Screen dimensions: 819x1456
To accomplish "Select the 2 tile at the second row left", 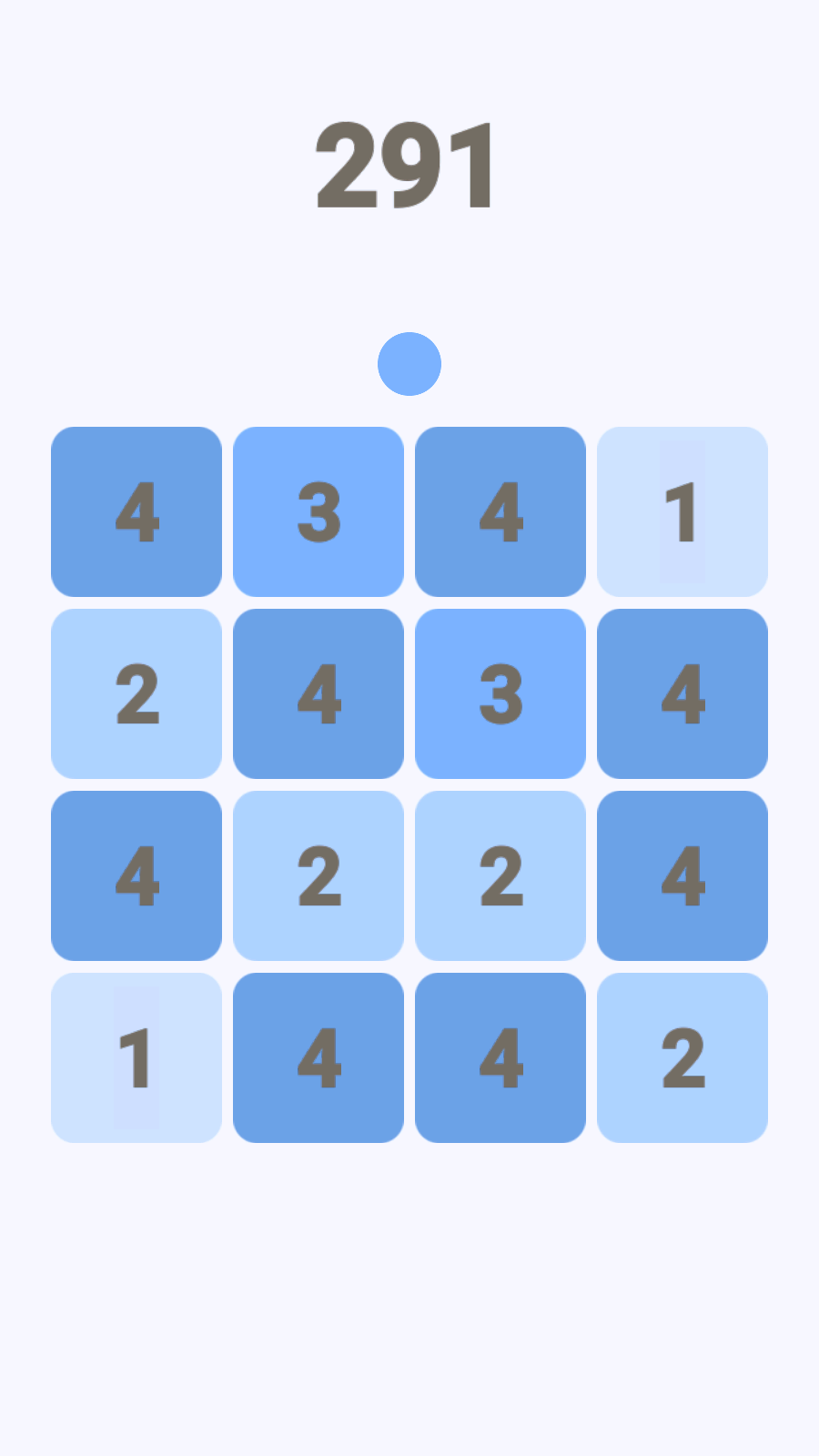I will point(136,693).
